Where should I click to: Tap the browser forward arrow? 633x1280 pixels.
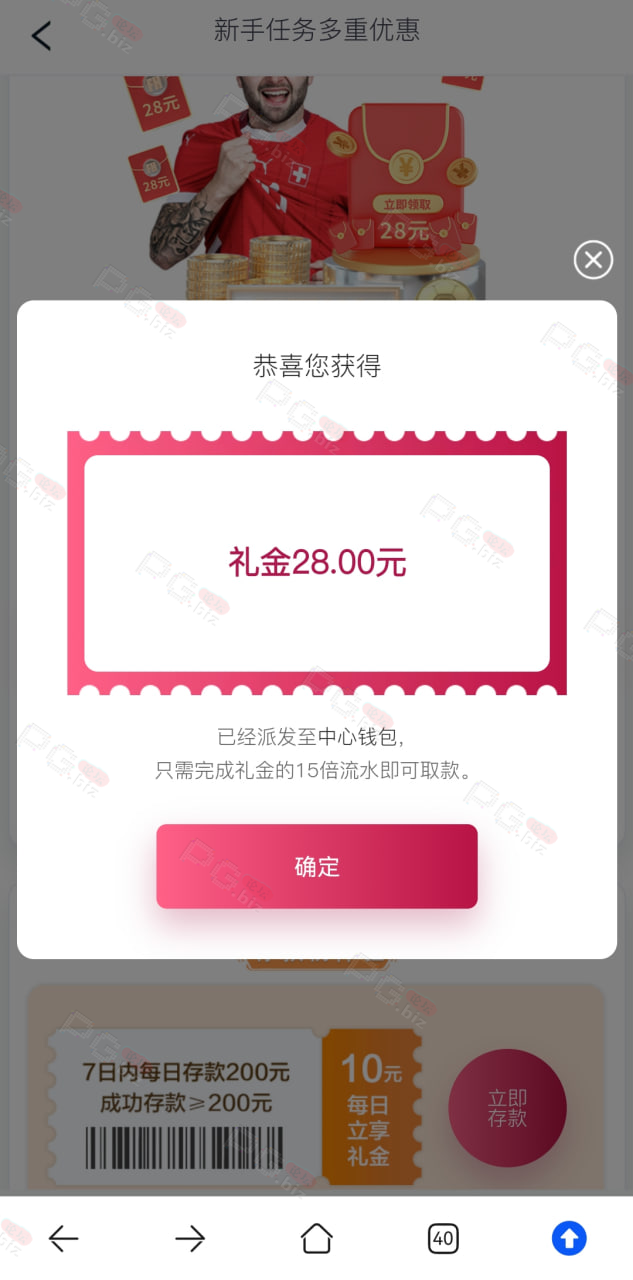(190, 1239)
